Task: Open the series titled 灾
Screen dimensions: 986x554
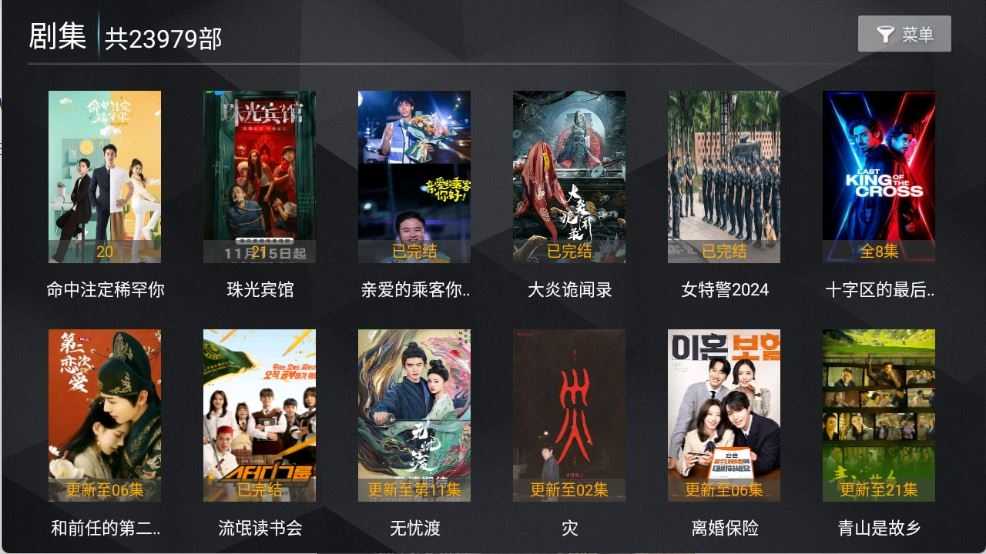Action: tap(569, 415)
